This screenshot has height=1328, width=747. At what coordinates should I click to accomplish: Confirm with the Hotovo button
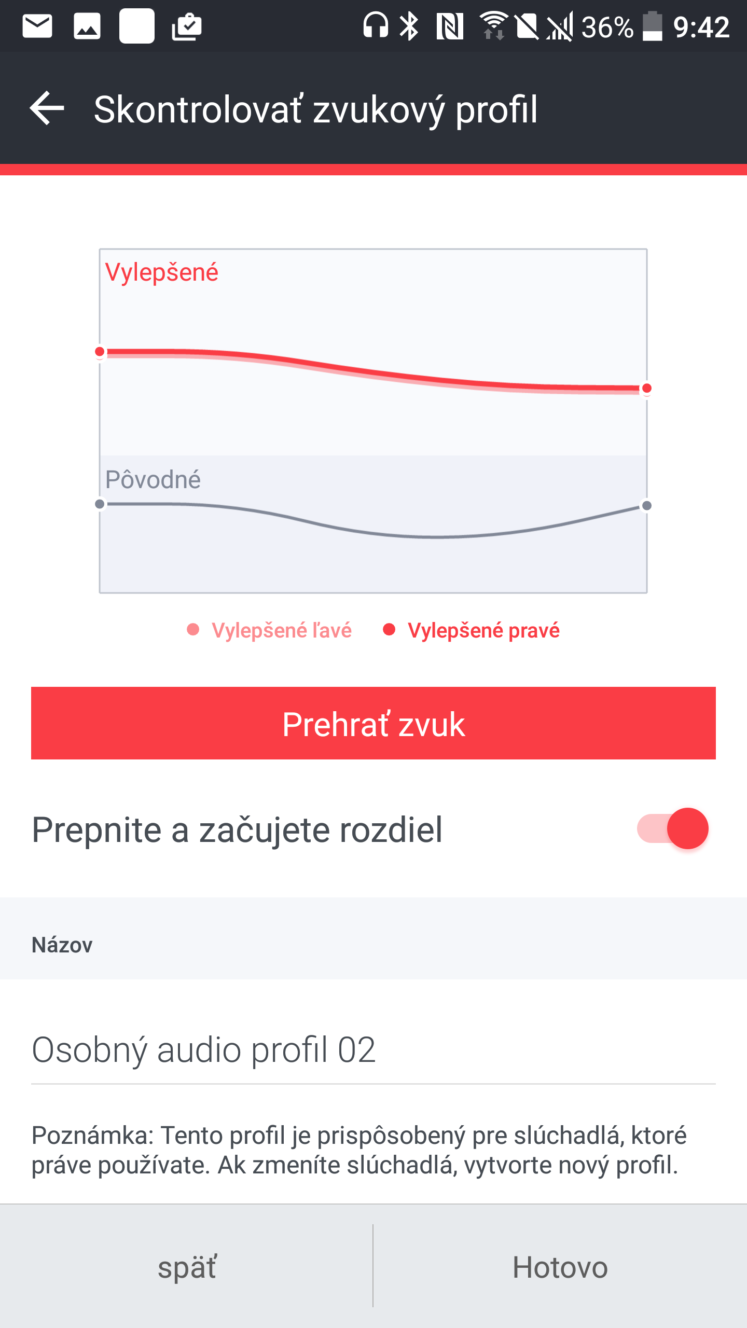(x=560, y=1267)
